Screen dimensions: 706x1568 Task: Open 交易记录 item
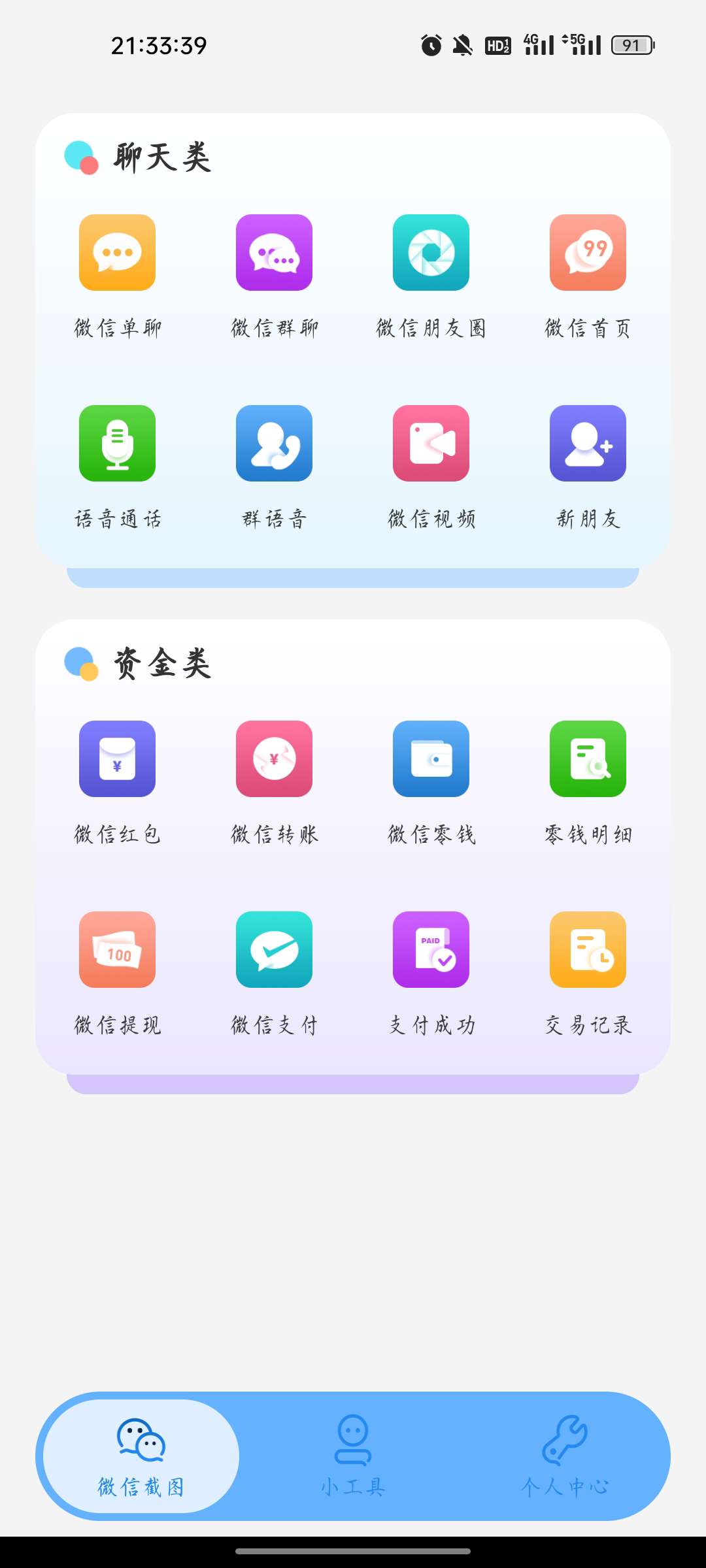coord(588,950)
